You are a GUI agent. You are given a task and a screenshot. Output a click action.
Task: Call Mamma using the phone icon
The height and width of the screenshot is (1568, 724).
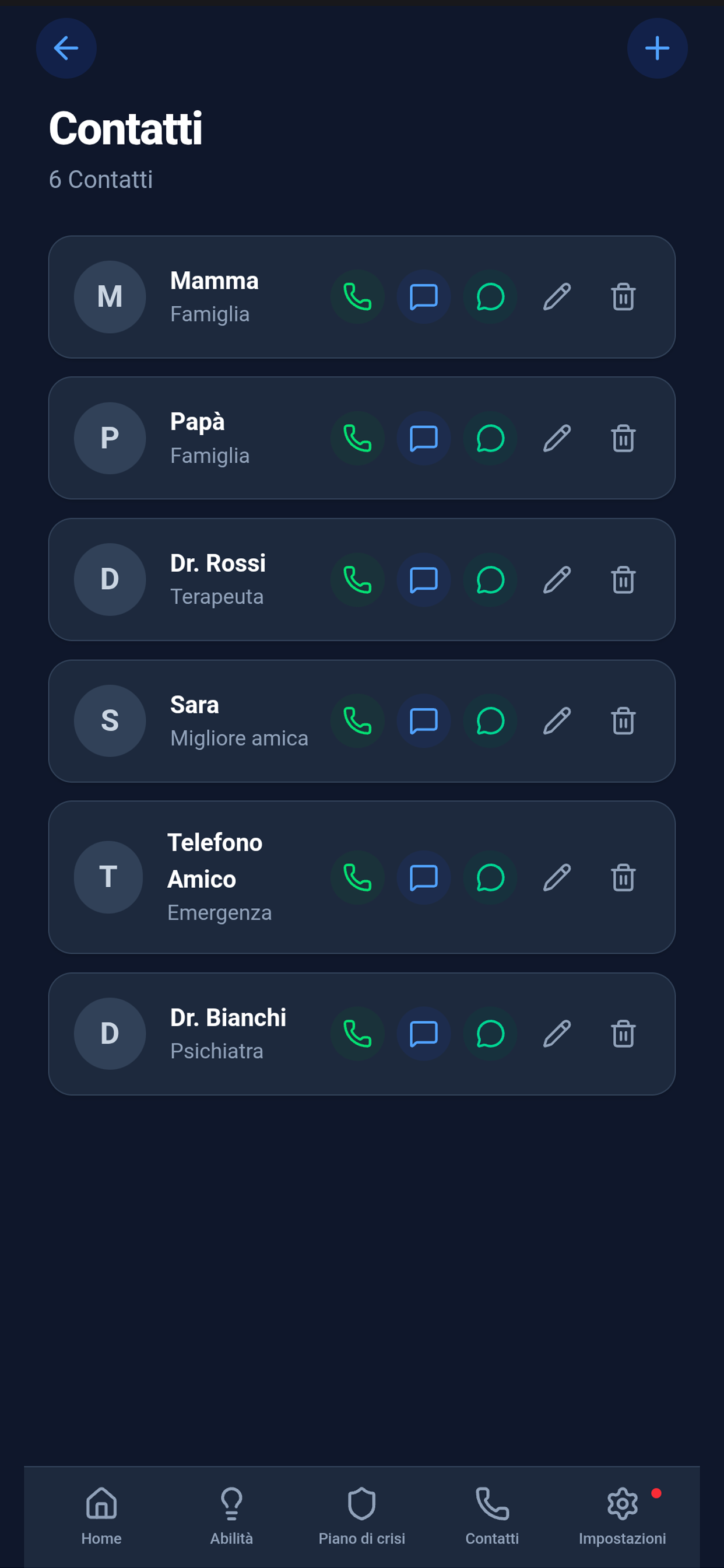(x=358, y=297)
